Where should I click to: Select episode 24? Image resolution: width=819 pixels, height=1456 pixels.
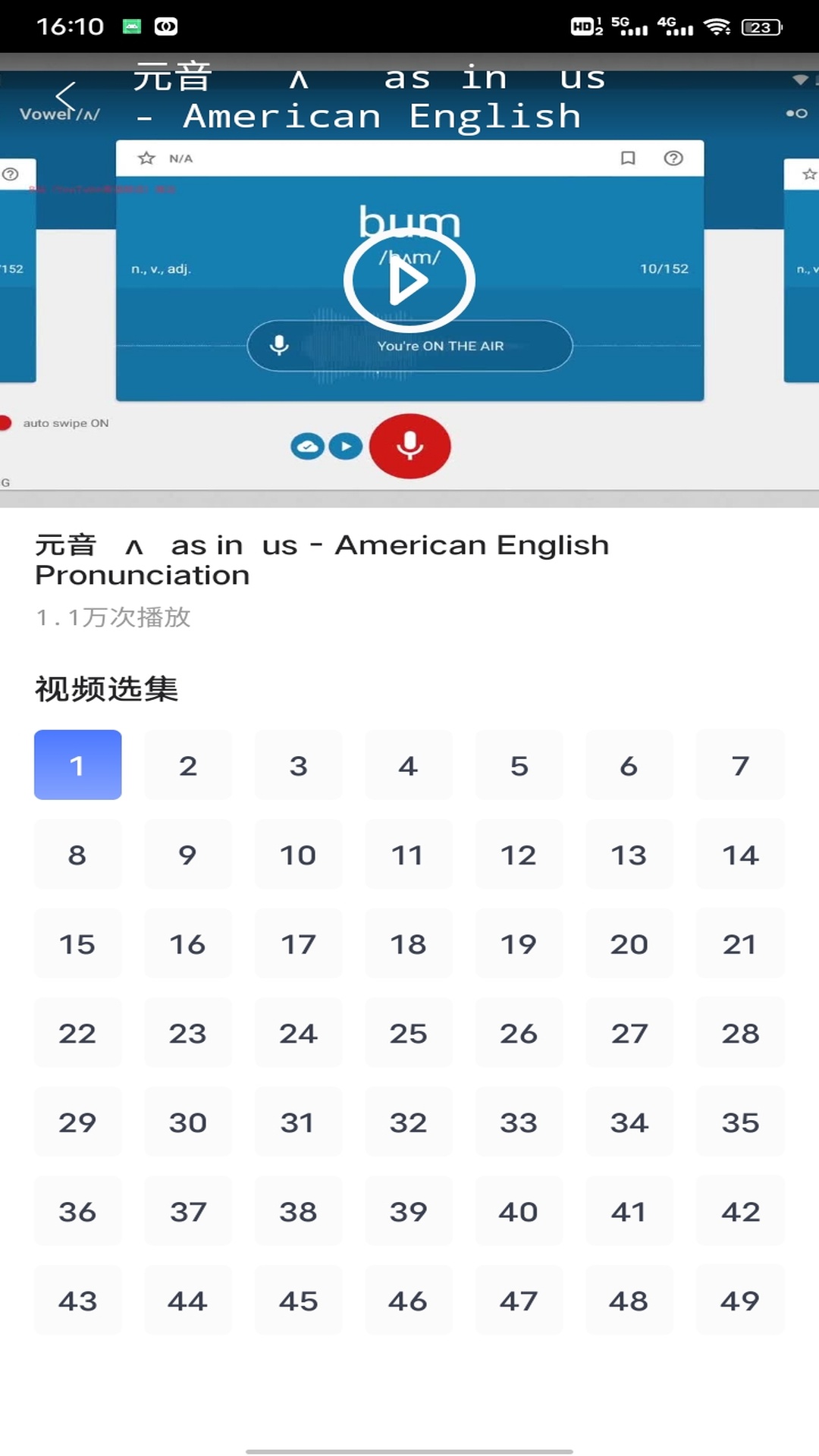click(298, 1033)
